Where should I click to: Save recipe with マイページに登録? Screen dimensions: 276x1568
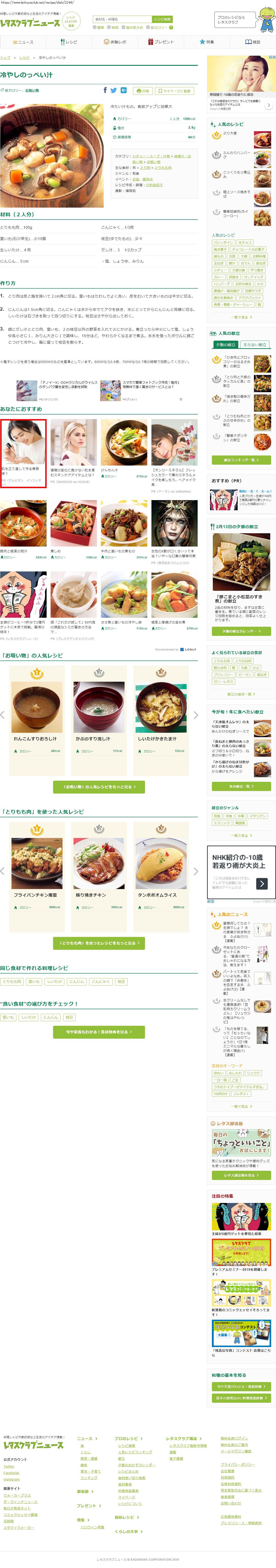coord(174,91)
